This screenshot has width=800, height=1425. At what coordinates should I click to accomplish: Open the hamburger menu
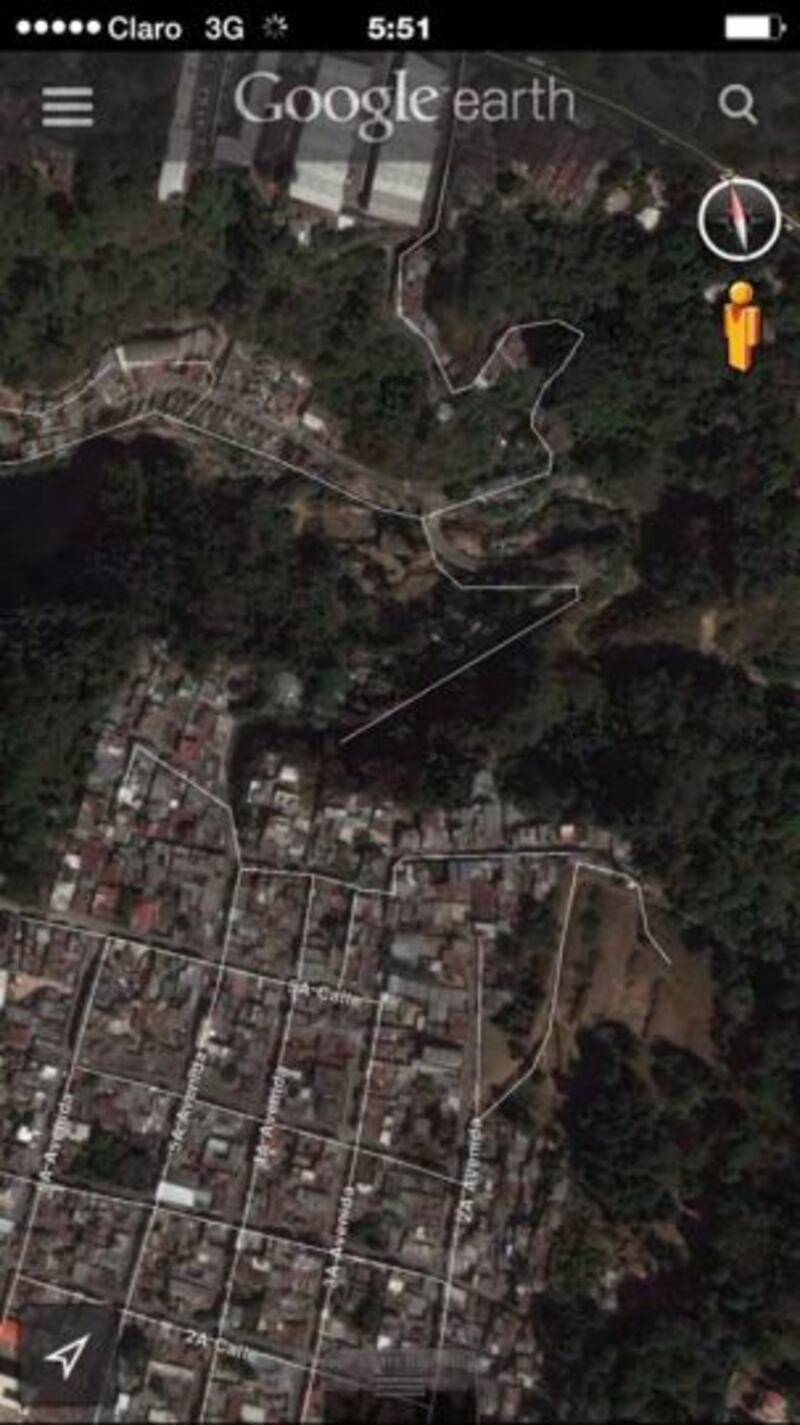[67, 107]
